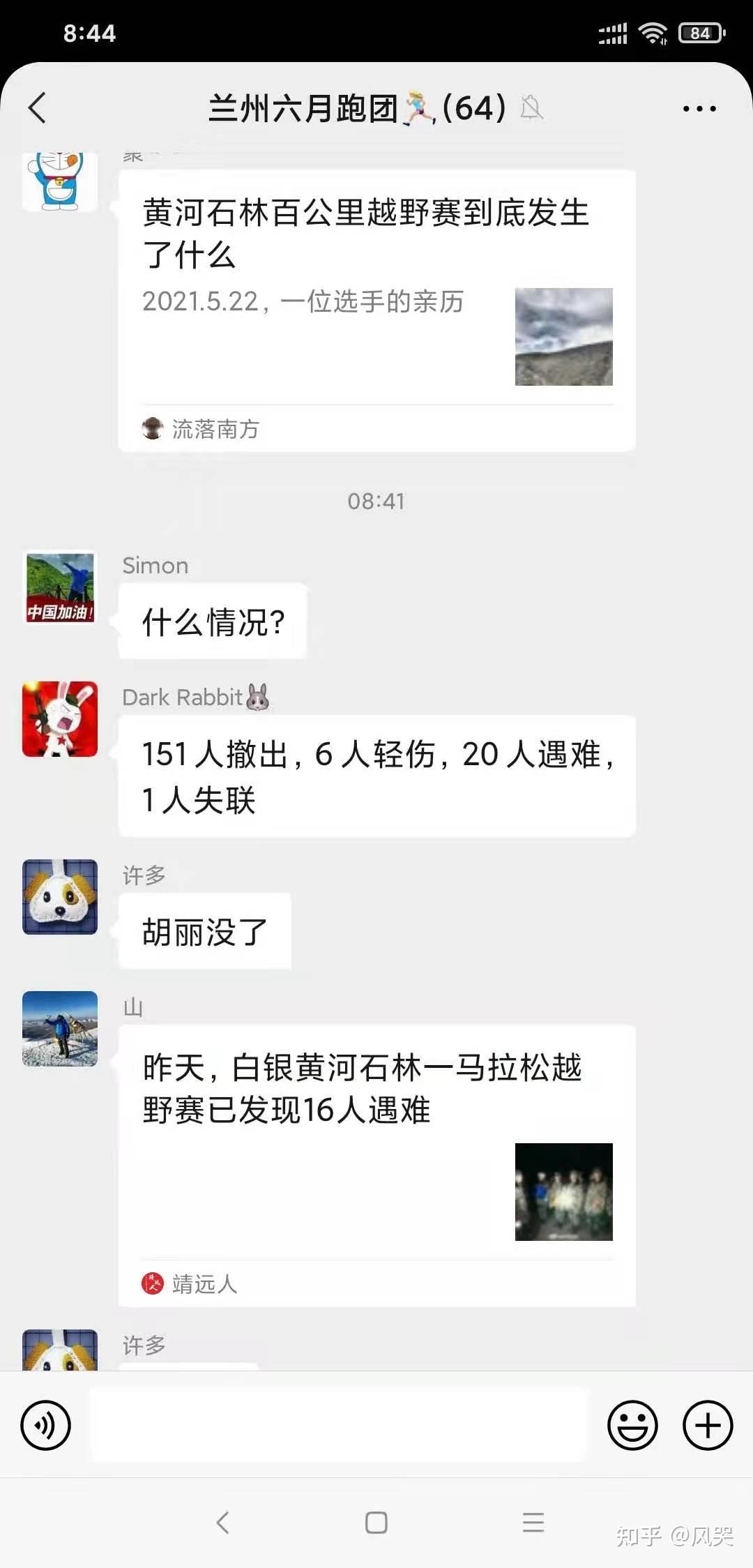This screenshot has width=753, height=1568.
Task: Tap Dark Rabbit's avatar
Action: (x=59, y=720)
